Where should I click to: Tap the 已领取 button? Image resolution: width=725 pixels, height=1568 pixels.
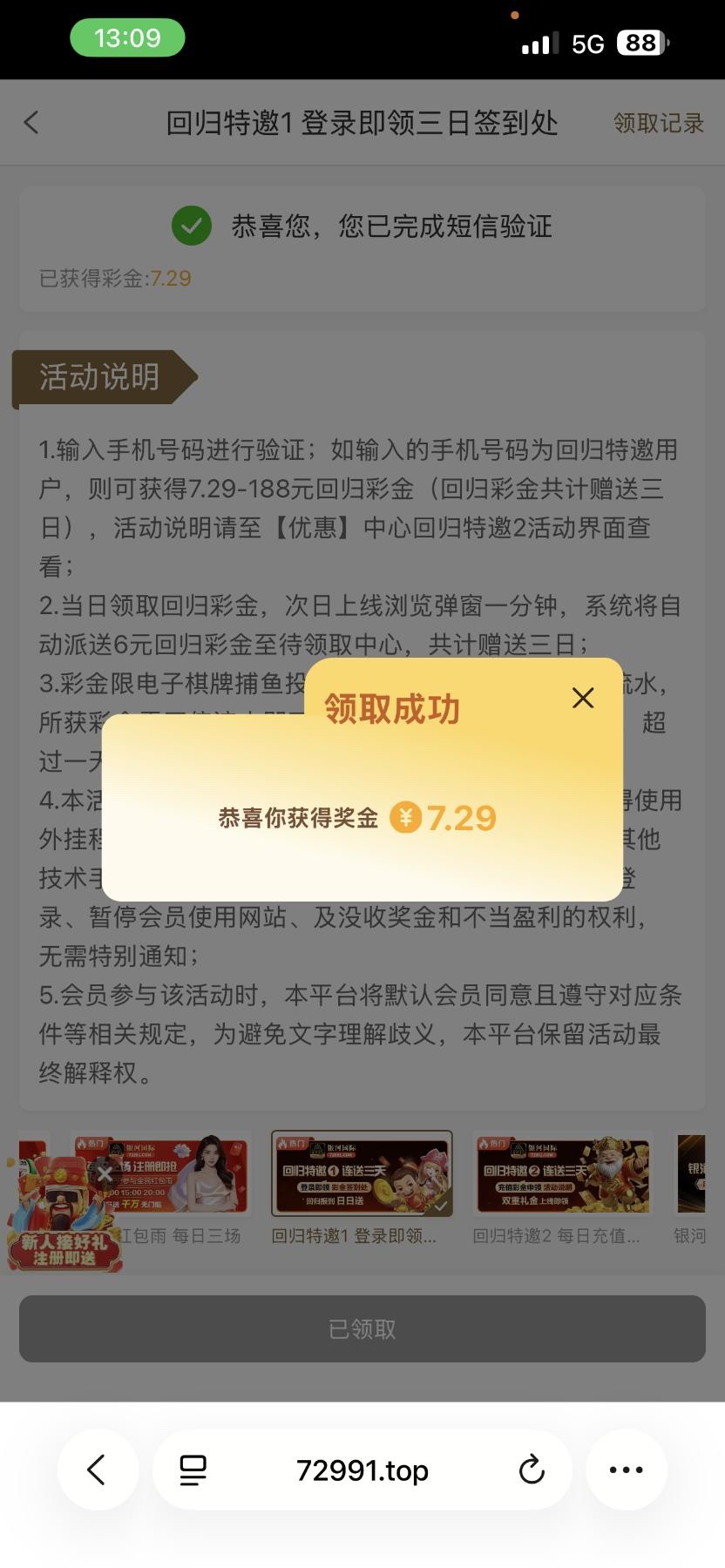362,1328
